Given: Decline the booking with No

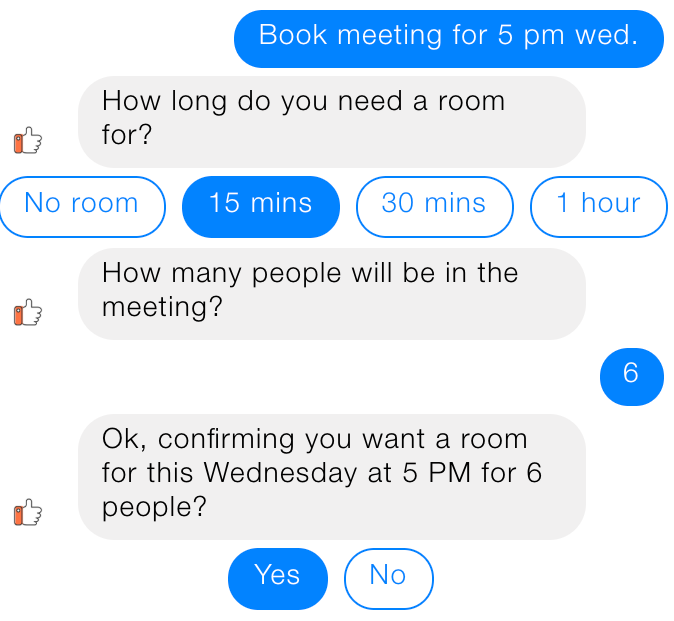Looking at the screenshot, I should 388,578.
